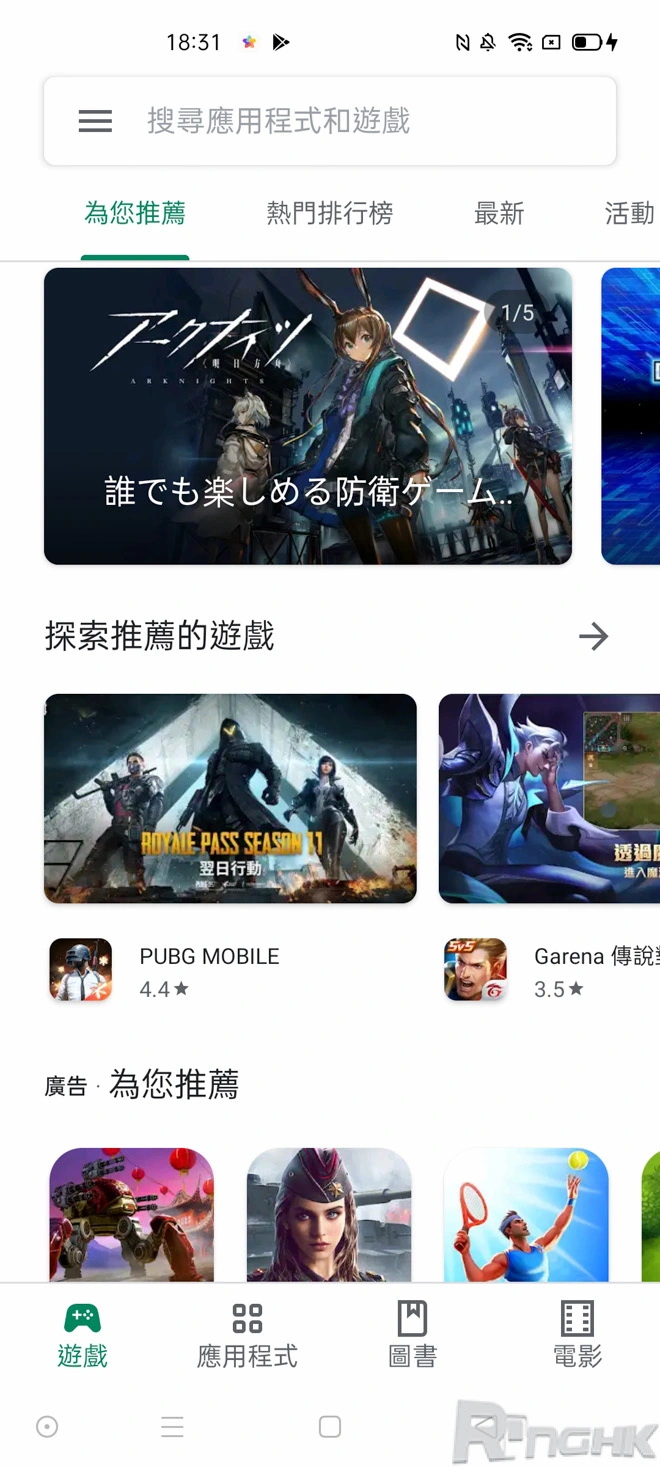This screenshot has height=1467, width=660.
Task: Select the 遊戲 bottom tab
Action: click(x=82, y=1334)
